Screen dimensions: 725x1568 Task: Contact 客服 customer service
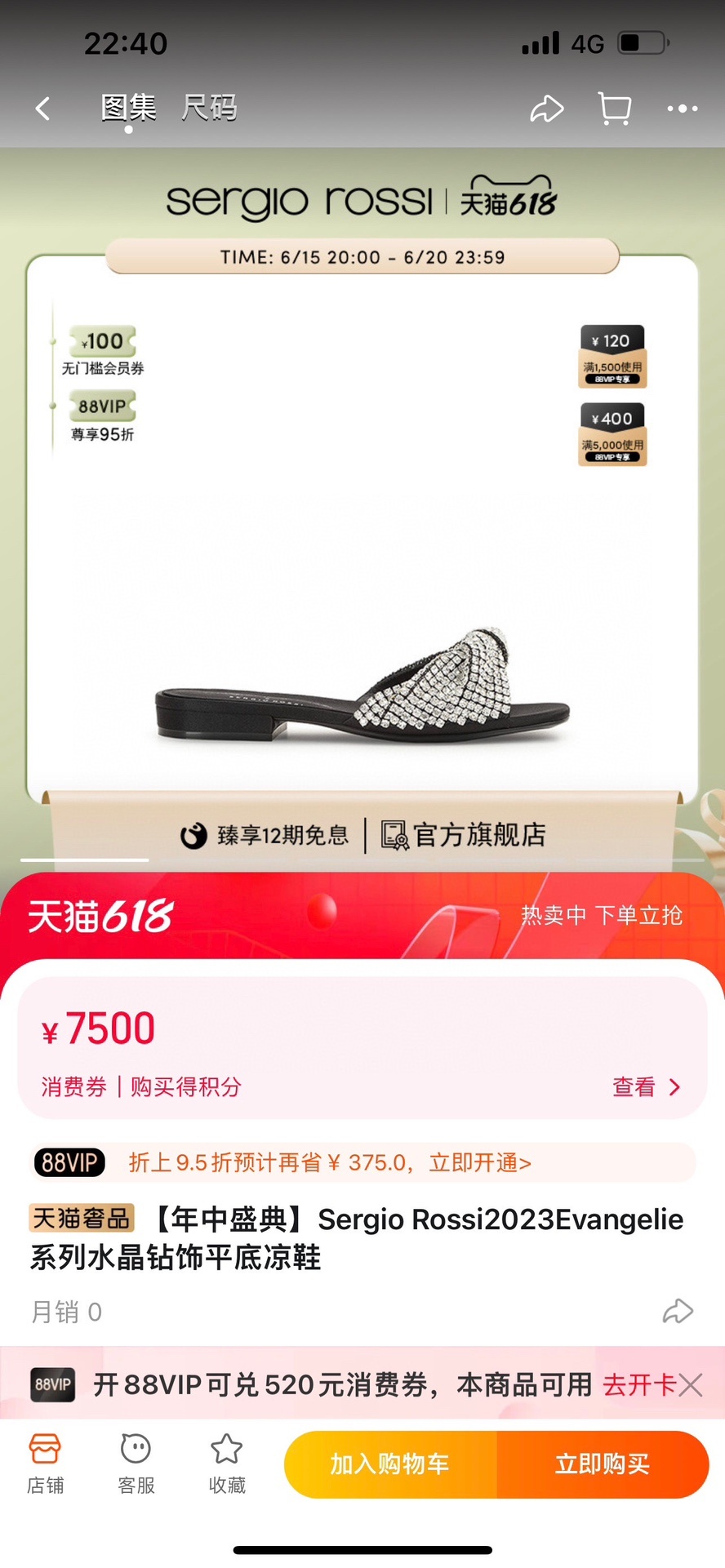pos(136,1464)
